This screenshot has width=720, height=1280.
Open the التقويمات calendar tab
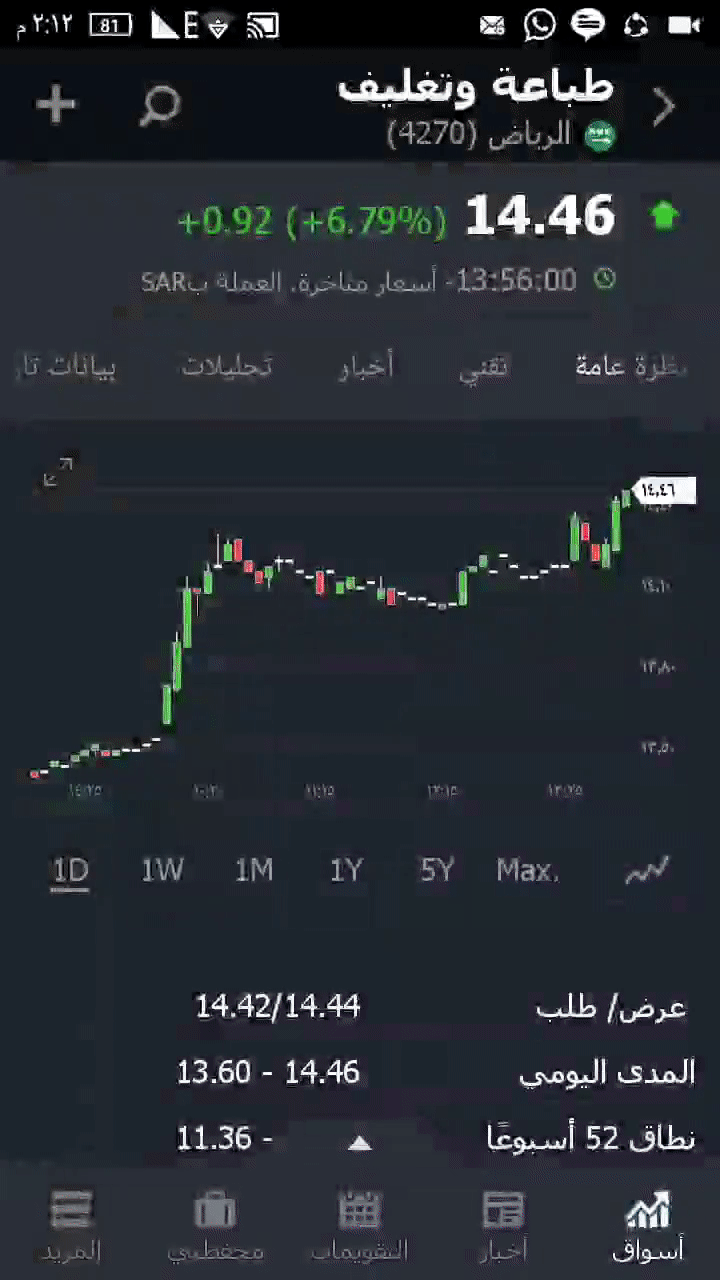click(360, 1225)
